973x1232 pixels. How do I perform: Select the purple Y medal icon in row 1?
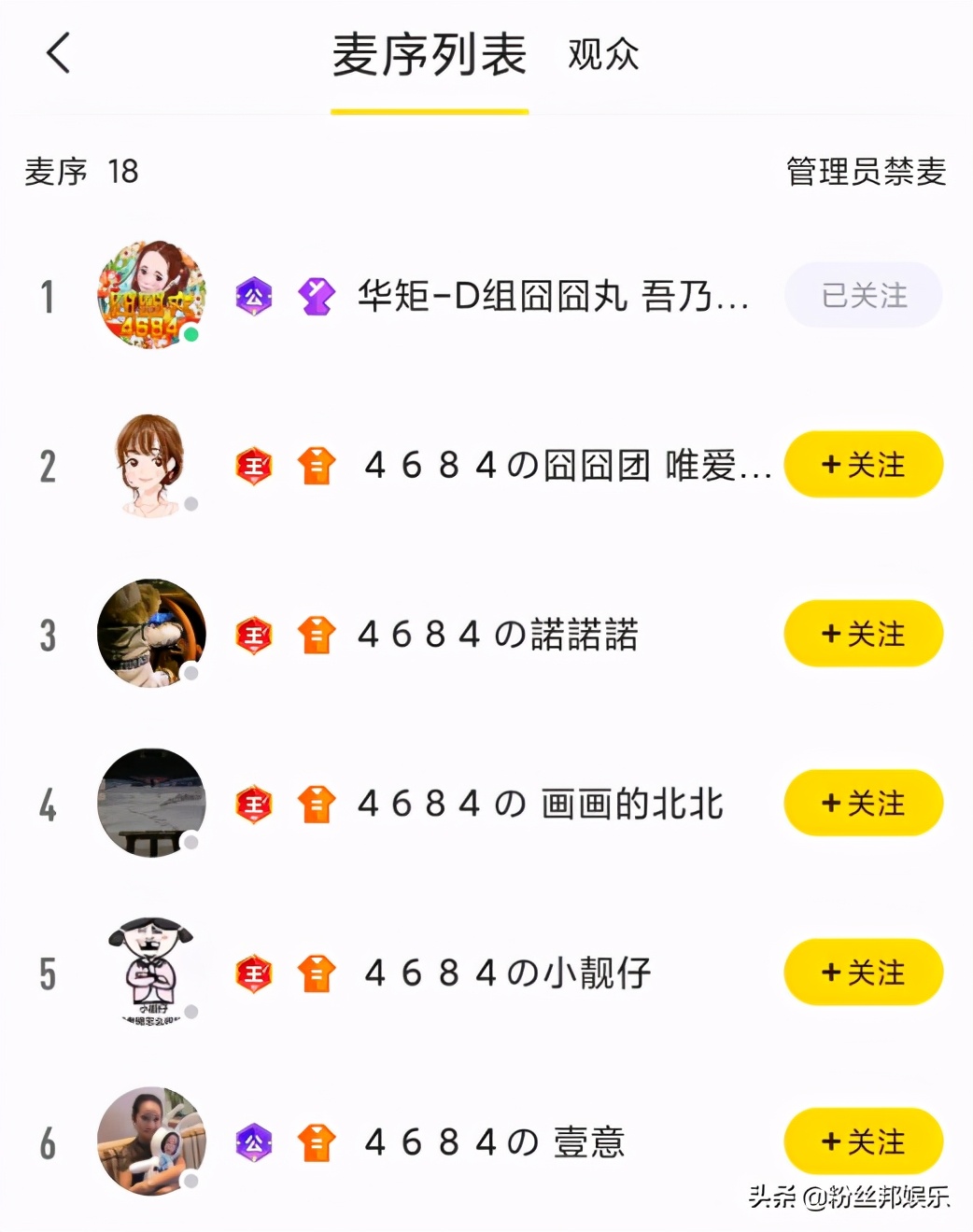tap(316, 296)
